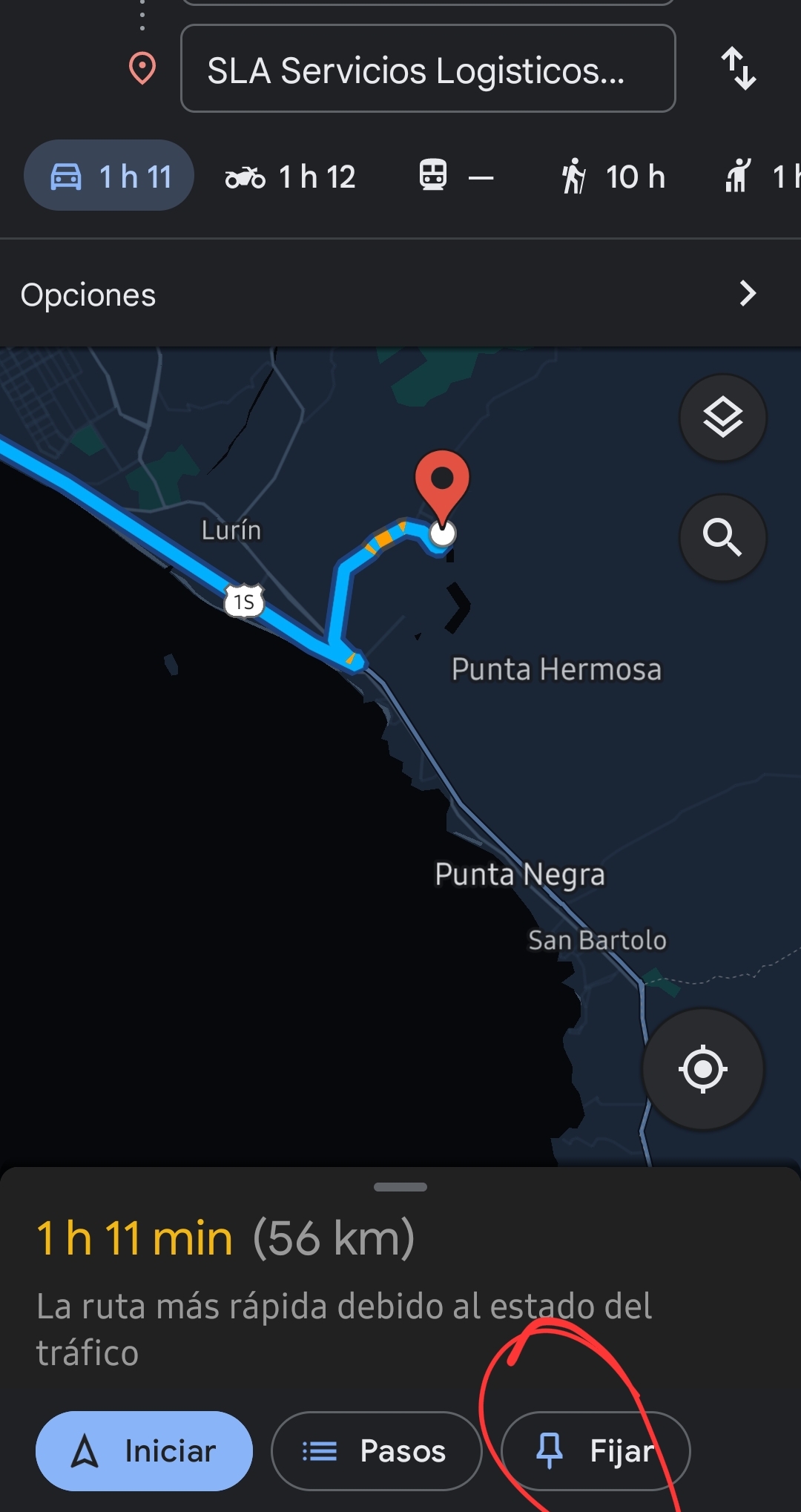This screenshot has height=1512, width=801.
Task: Switch to walking mode 10 h
Action: click(x=614, y=177)
